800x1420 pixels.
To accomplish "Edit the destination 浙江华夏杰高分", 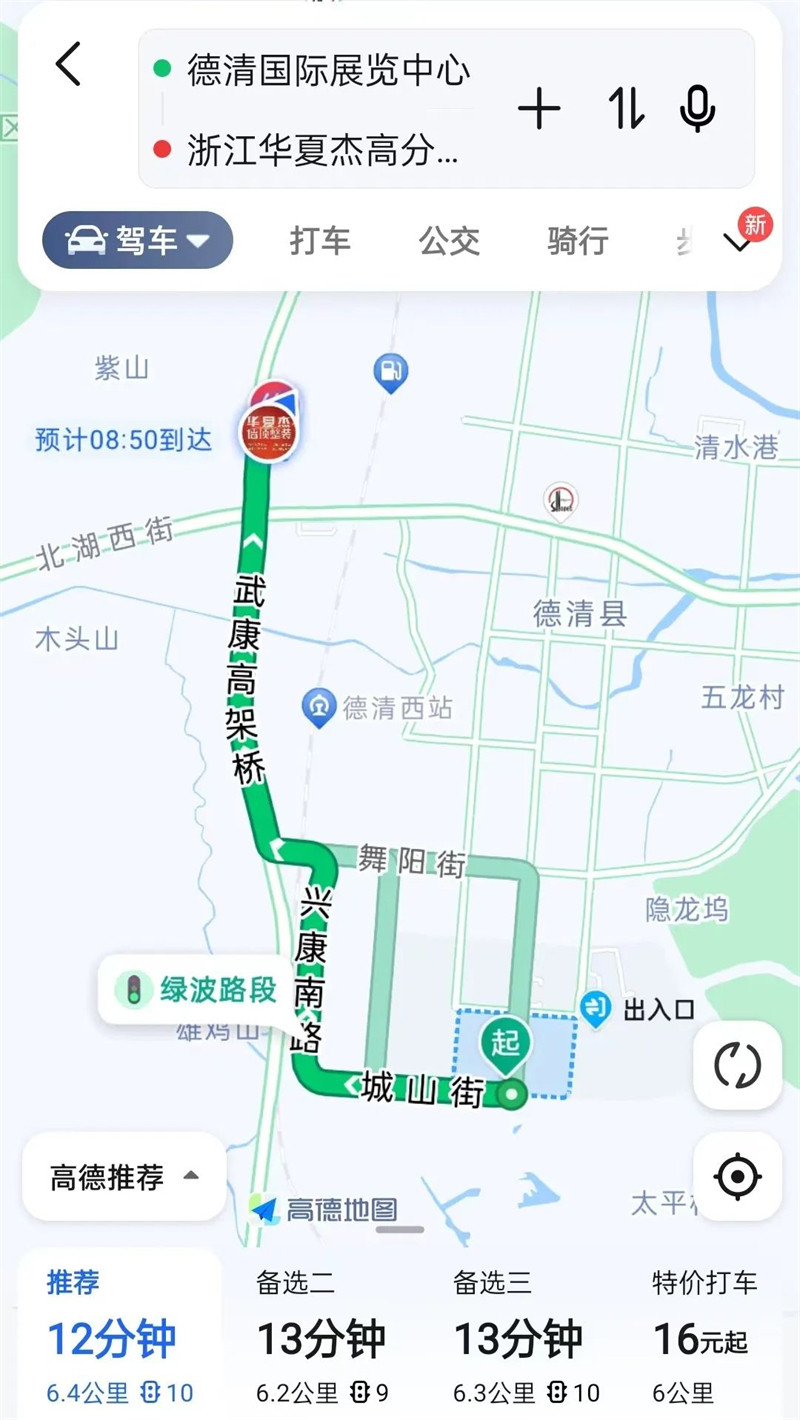I will (x=323, y=150).
